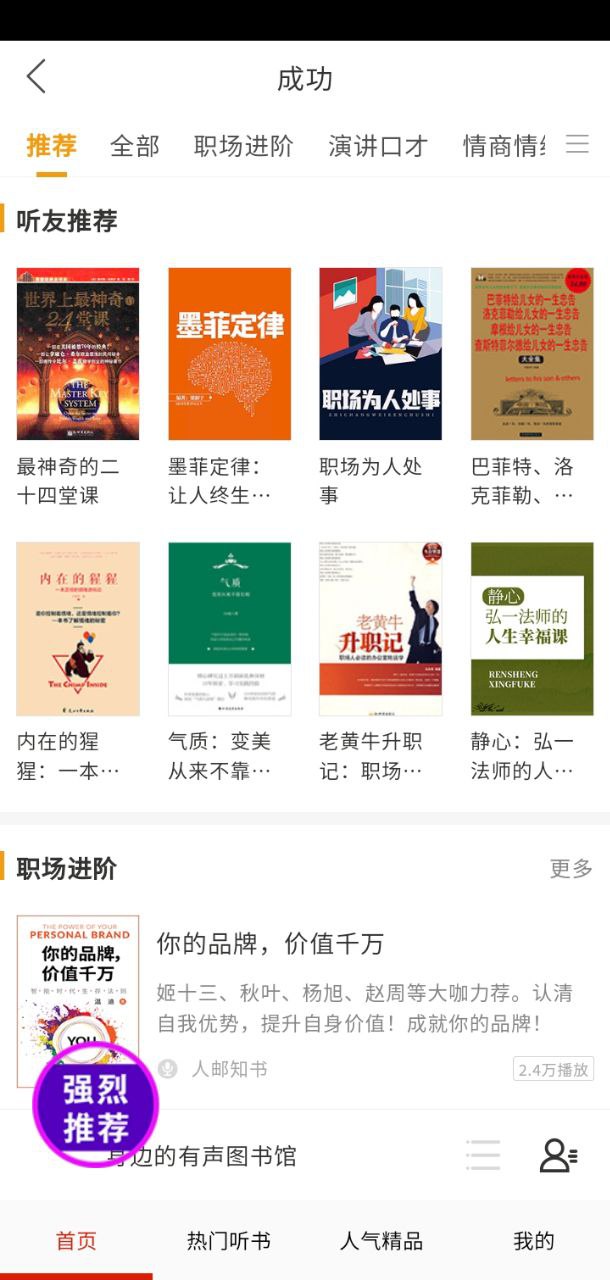Viewport: 610px width, 1280px height.
Task: Switch to the 全部 tab
Action: [x=135, y=146]
